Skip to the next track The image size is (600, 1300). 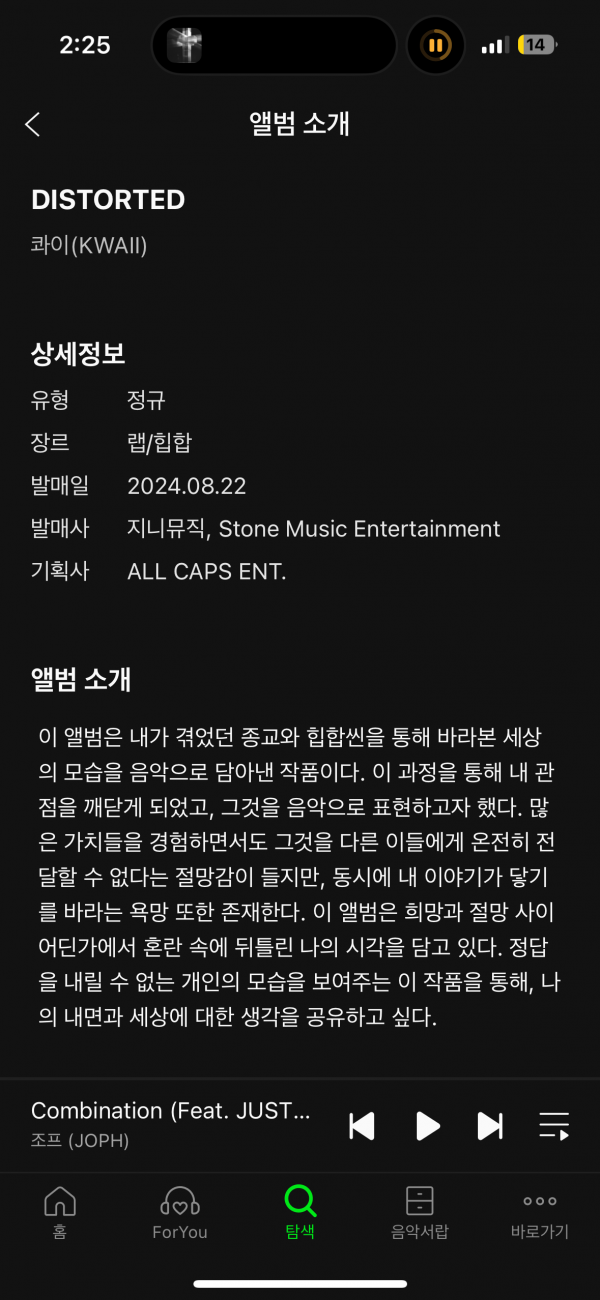[490, 1126]
